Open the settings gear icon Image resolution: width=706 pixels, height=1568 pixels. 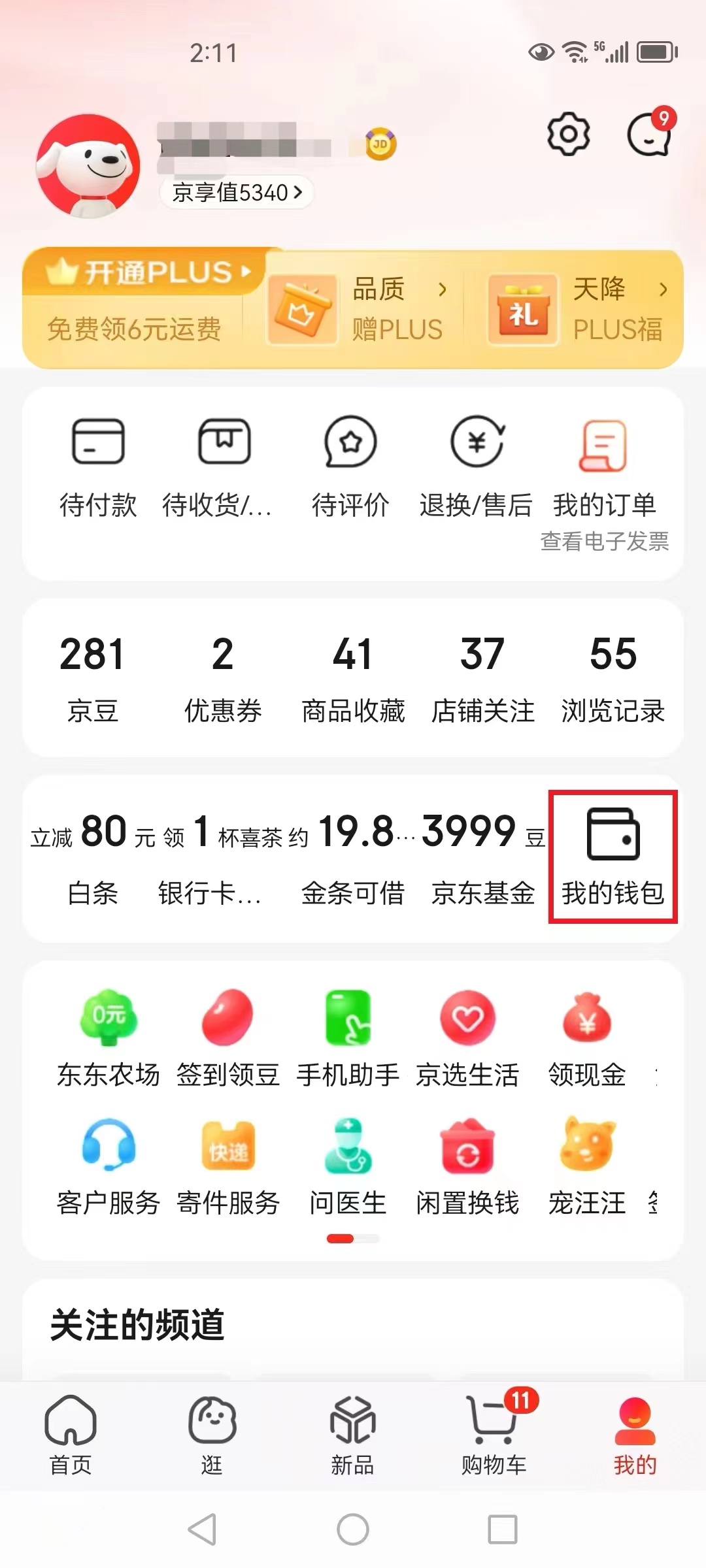click(568, 134)
